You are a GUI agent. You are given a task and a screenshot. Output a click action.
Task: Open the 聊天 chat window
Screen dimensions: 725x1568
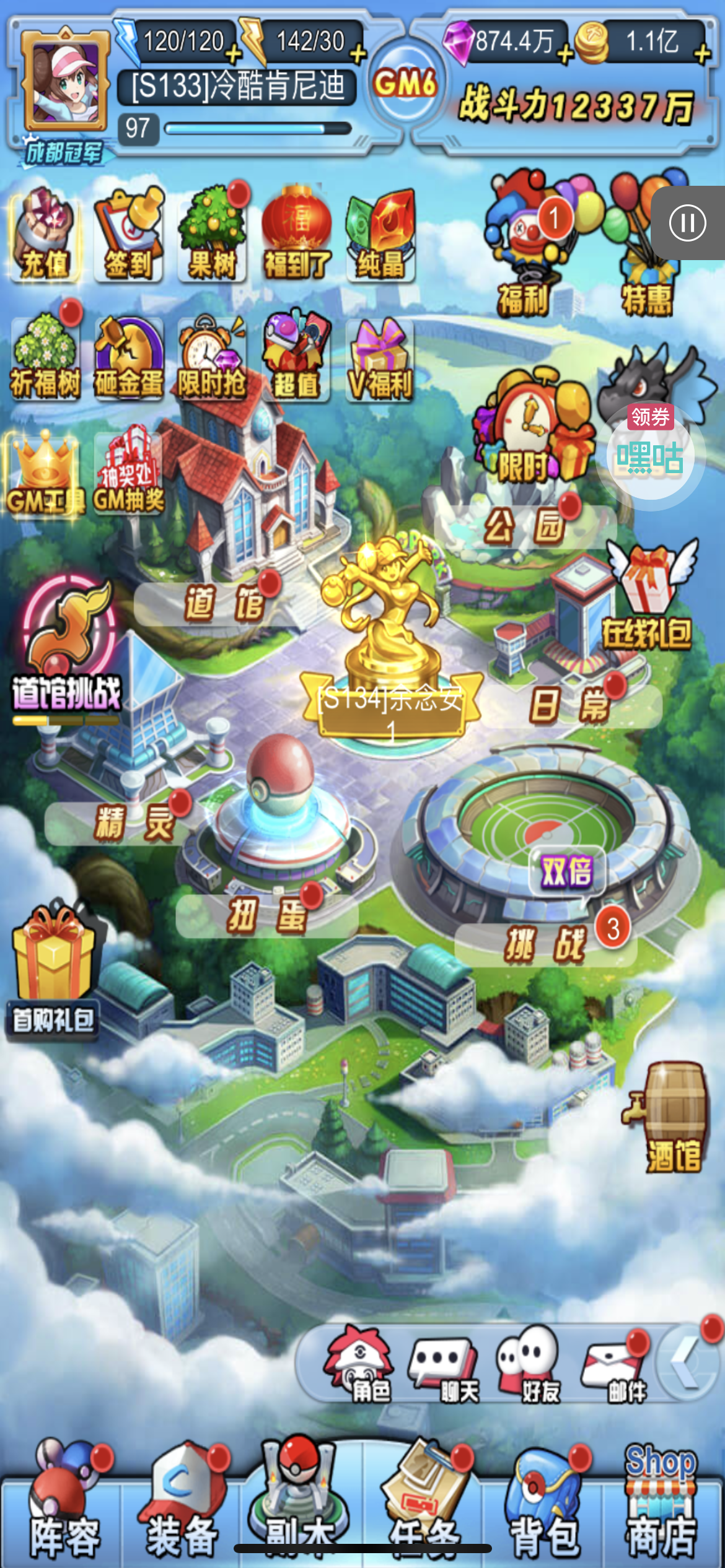(442, 1369)
